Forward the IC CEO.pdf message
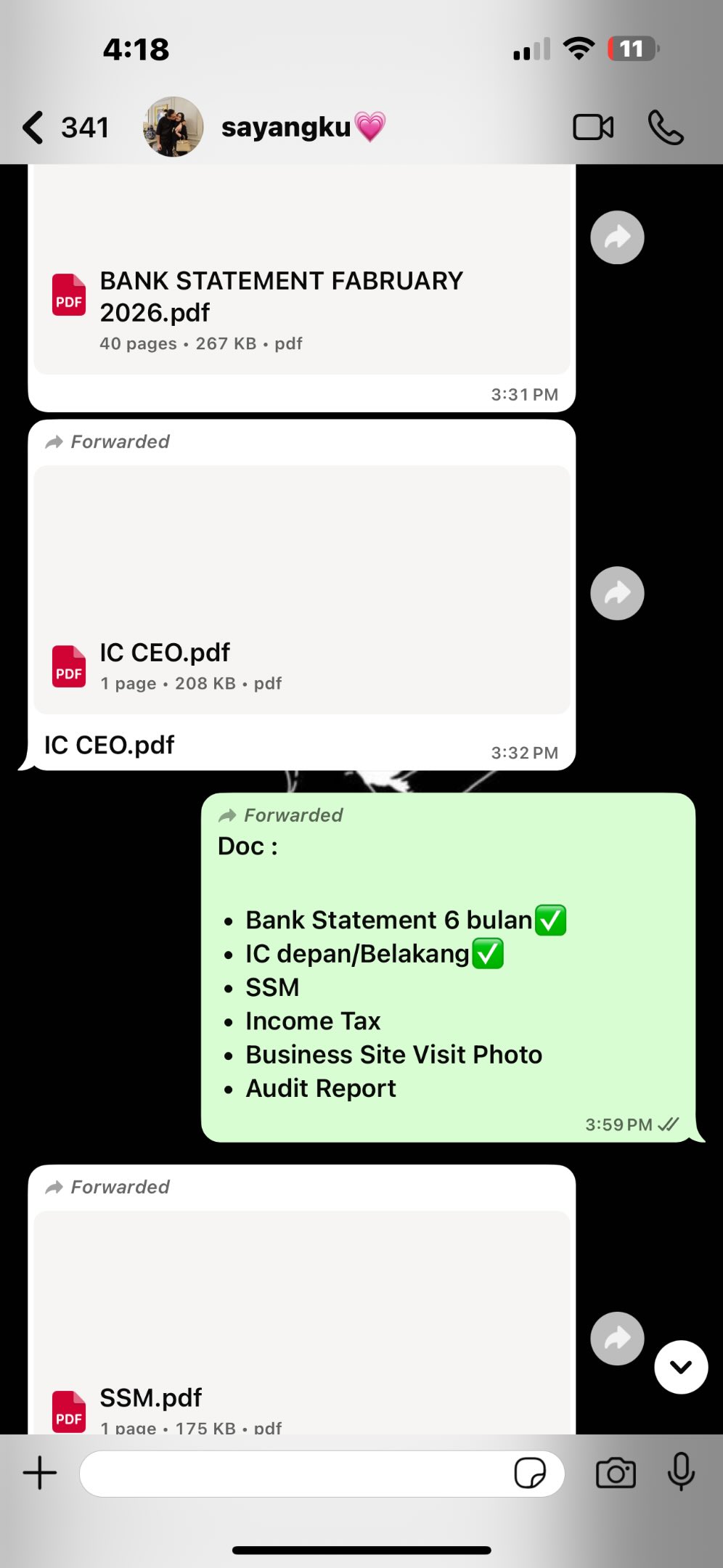The width and height of the screenshot is (723, 1568). (617, 593)
